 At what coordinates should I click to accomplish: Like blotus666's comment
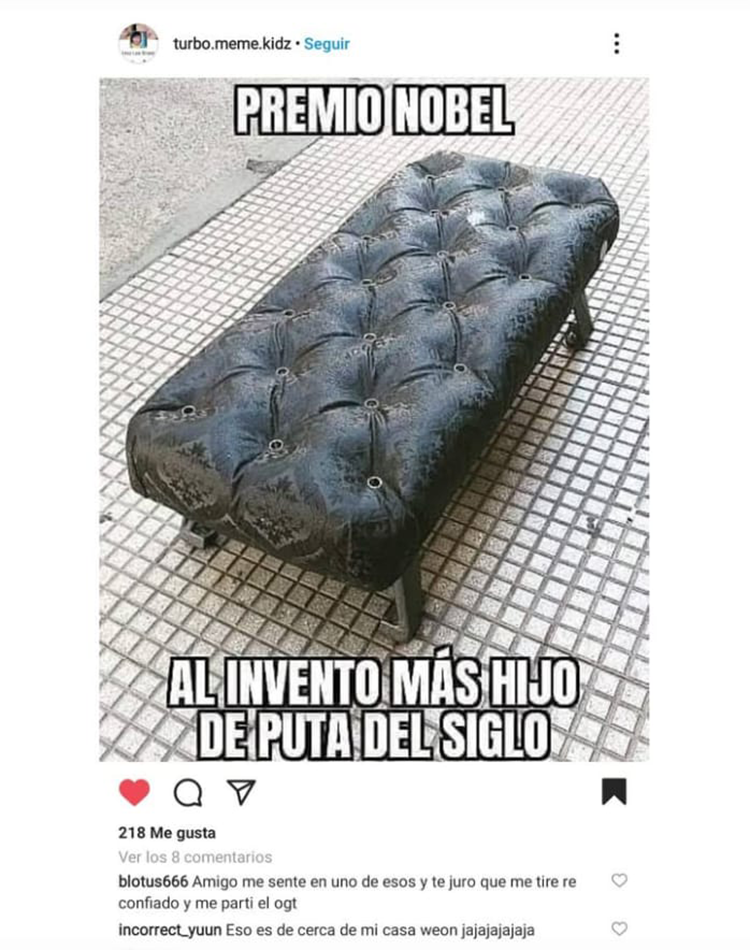pos(619,881)
